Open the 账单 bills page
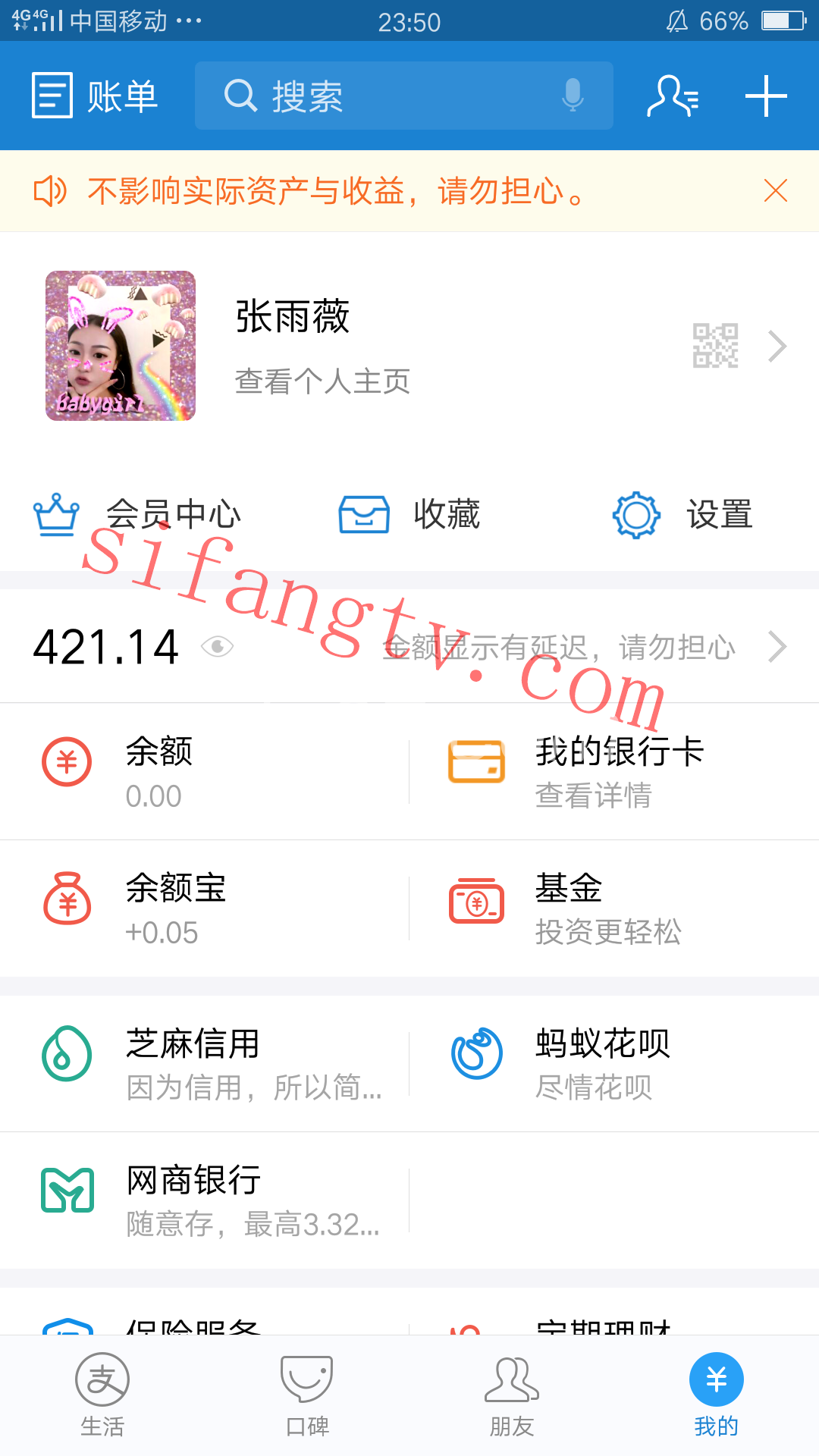Viewport: 819px width, 1456px height. coord(95,96)
